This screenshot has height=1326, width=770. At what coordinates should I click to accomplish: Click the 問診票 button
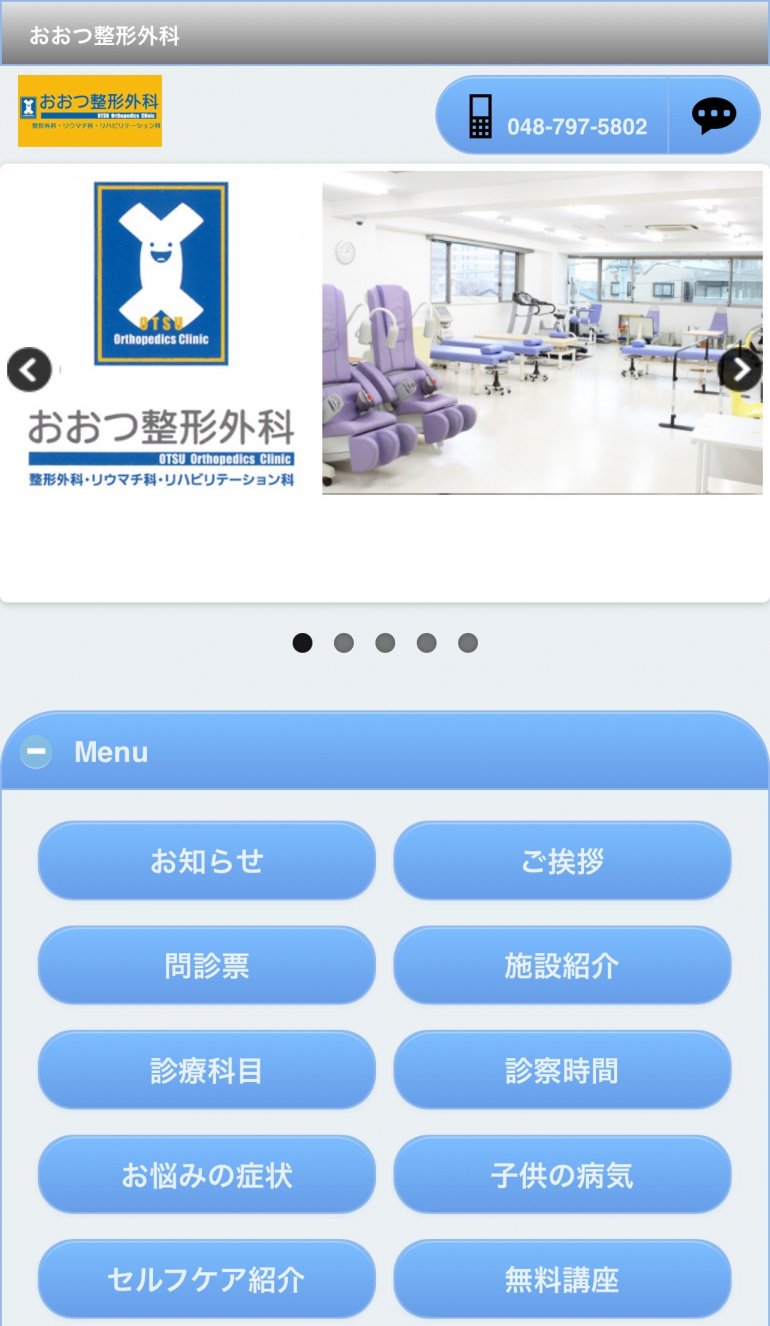coord(206,965)
